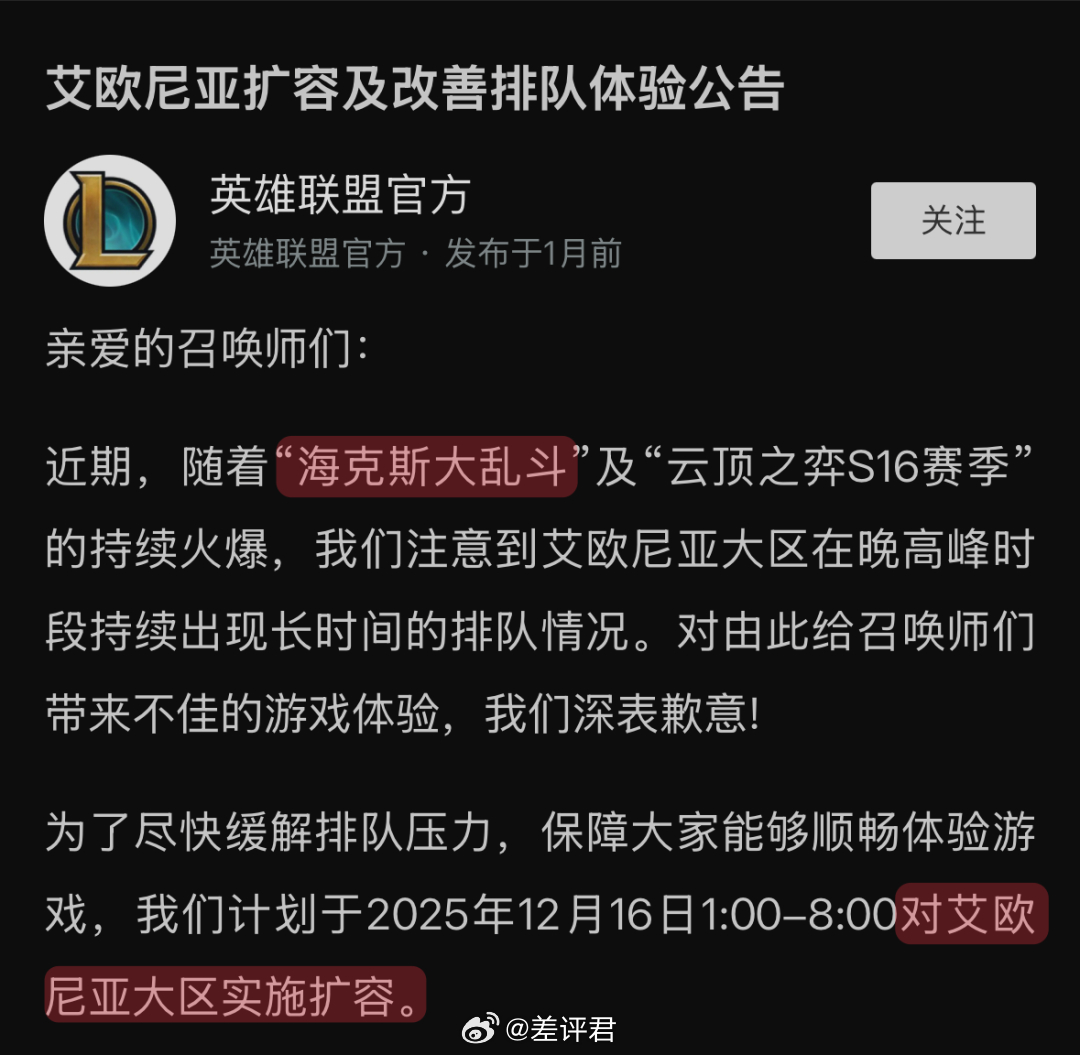
Task: Follow the 英雄联盟官方 account
Action: coord(952,221)
